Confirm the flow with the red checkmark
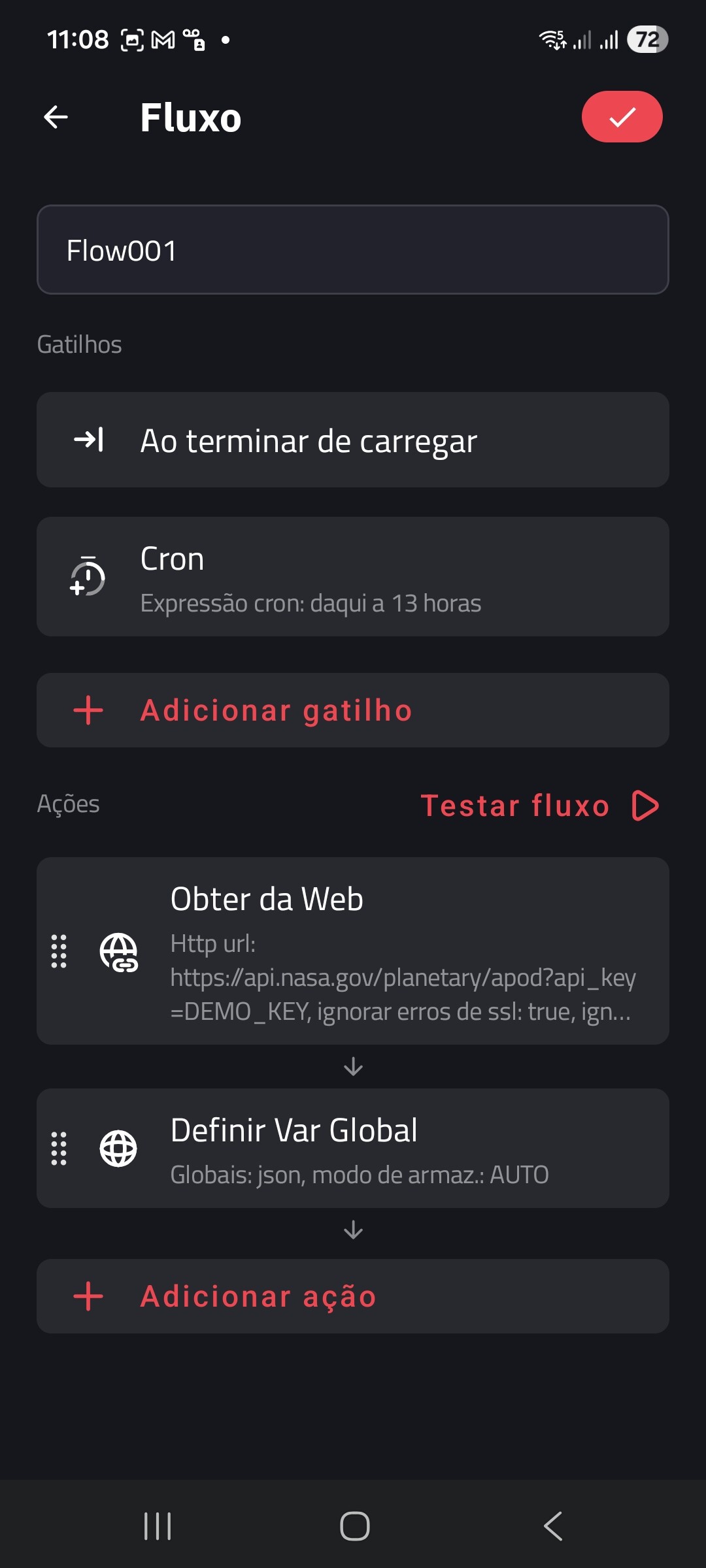This screenshot has width=706, height=1568. (622, 117)
